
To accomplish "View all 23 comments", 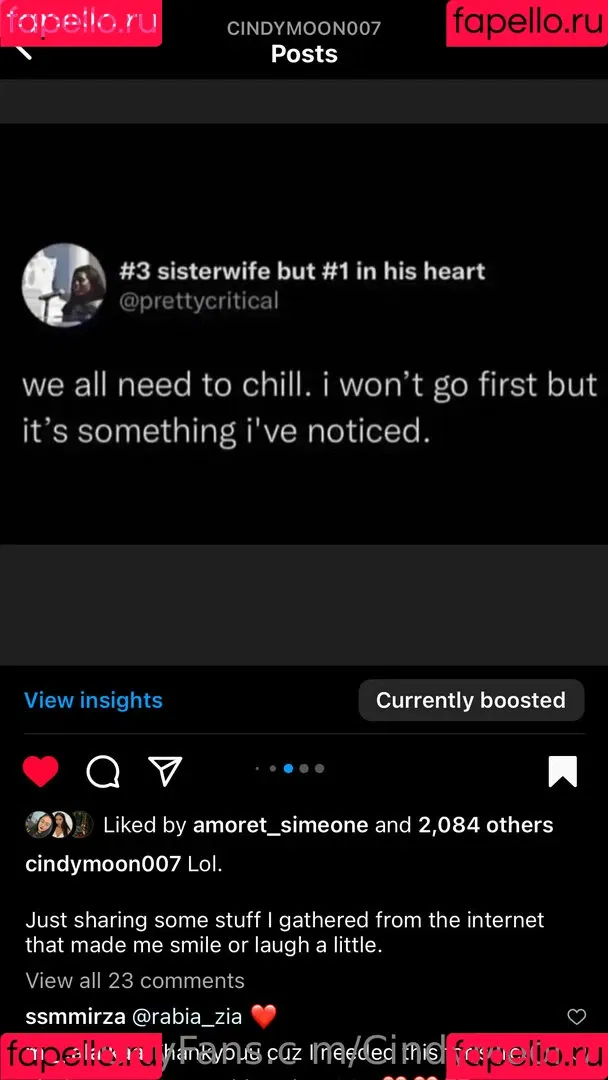I will click(135, 980).
